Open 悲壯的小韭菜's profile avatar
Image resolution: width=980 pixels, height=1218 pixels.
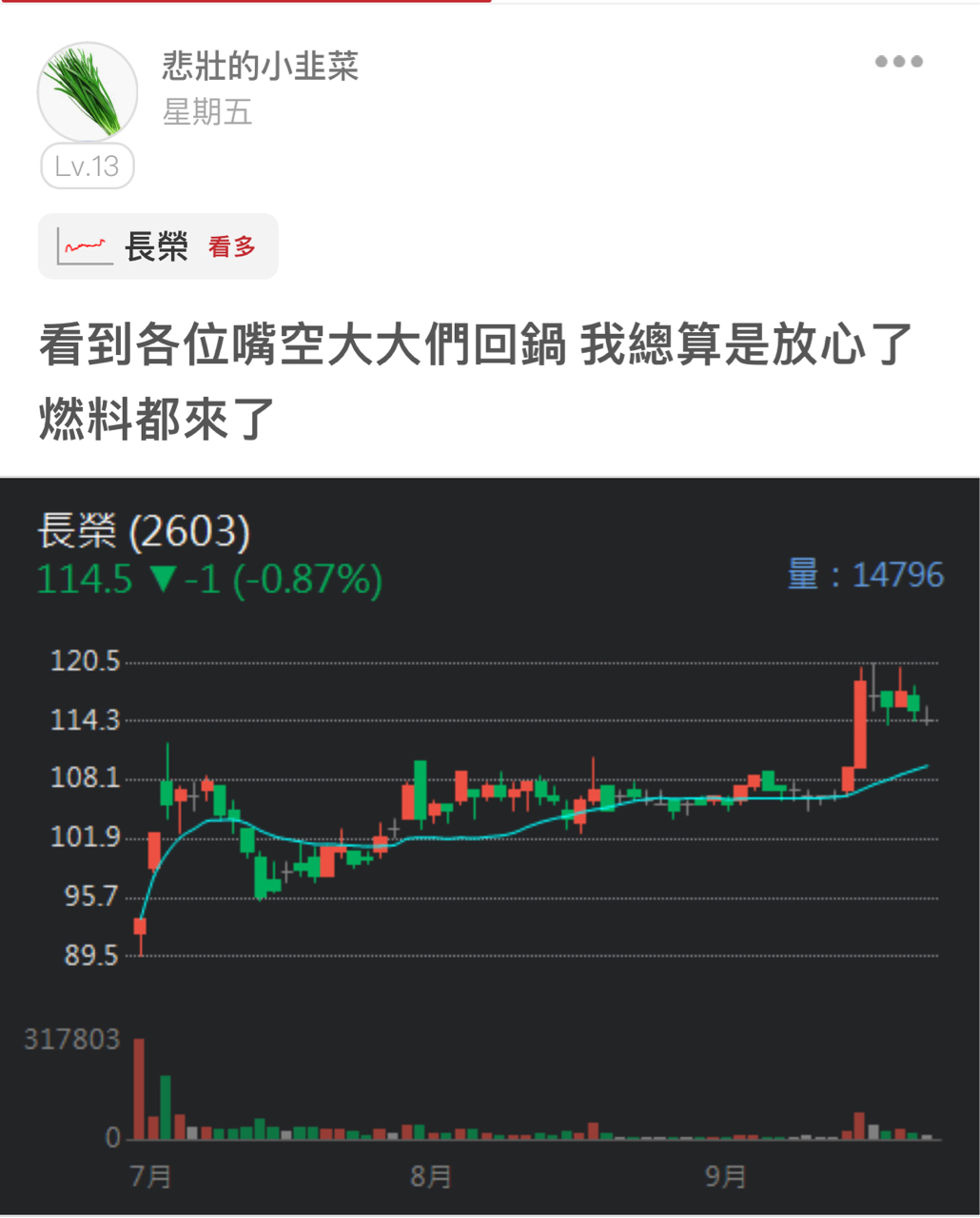(88, 92)
